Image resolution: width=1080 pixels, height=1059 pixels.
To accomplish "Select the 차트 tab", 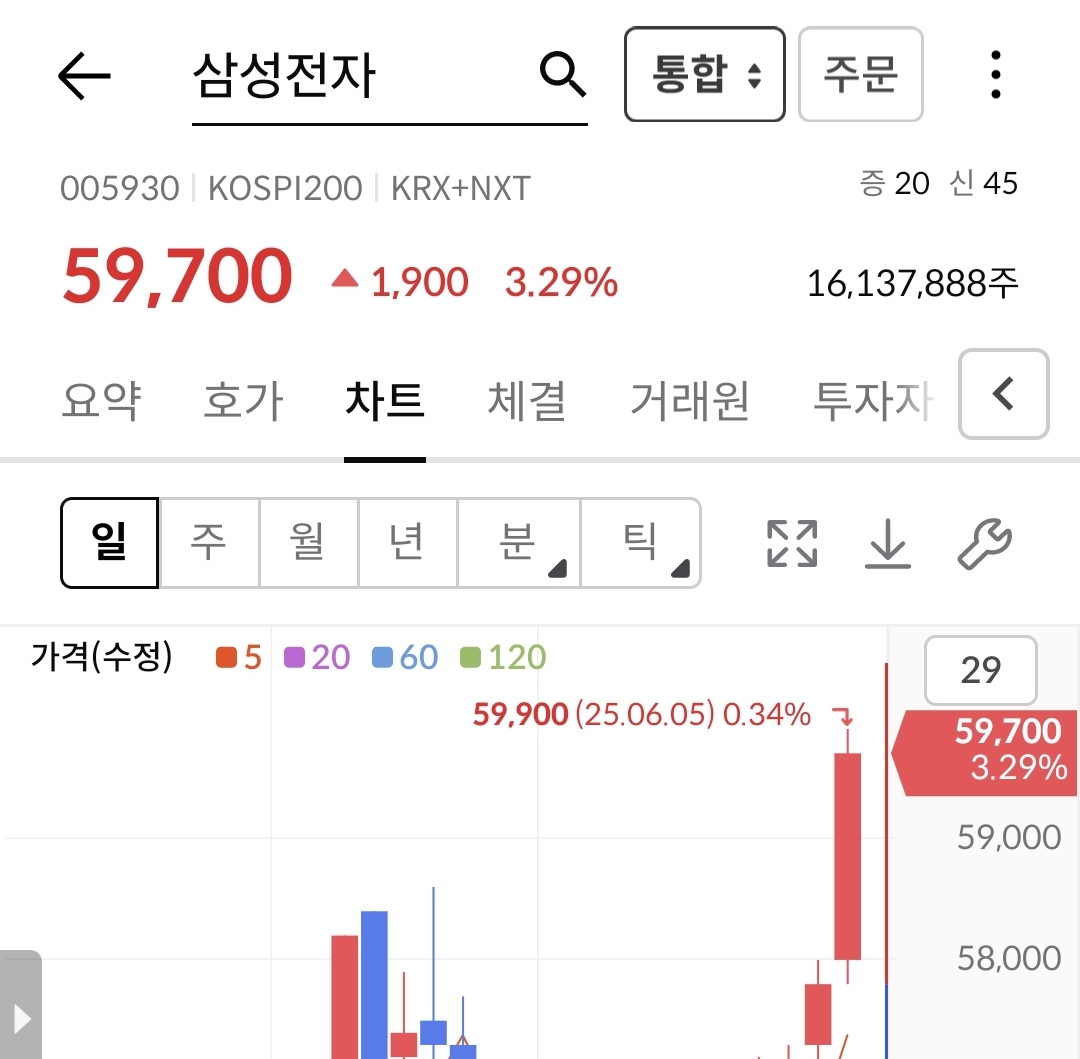I will point(385,400).
